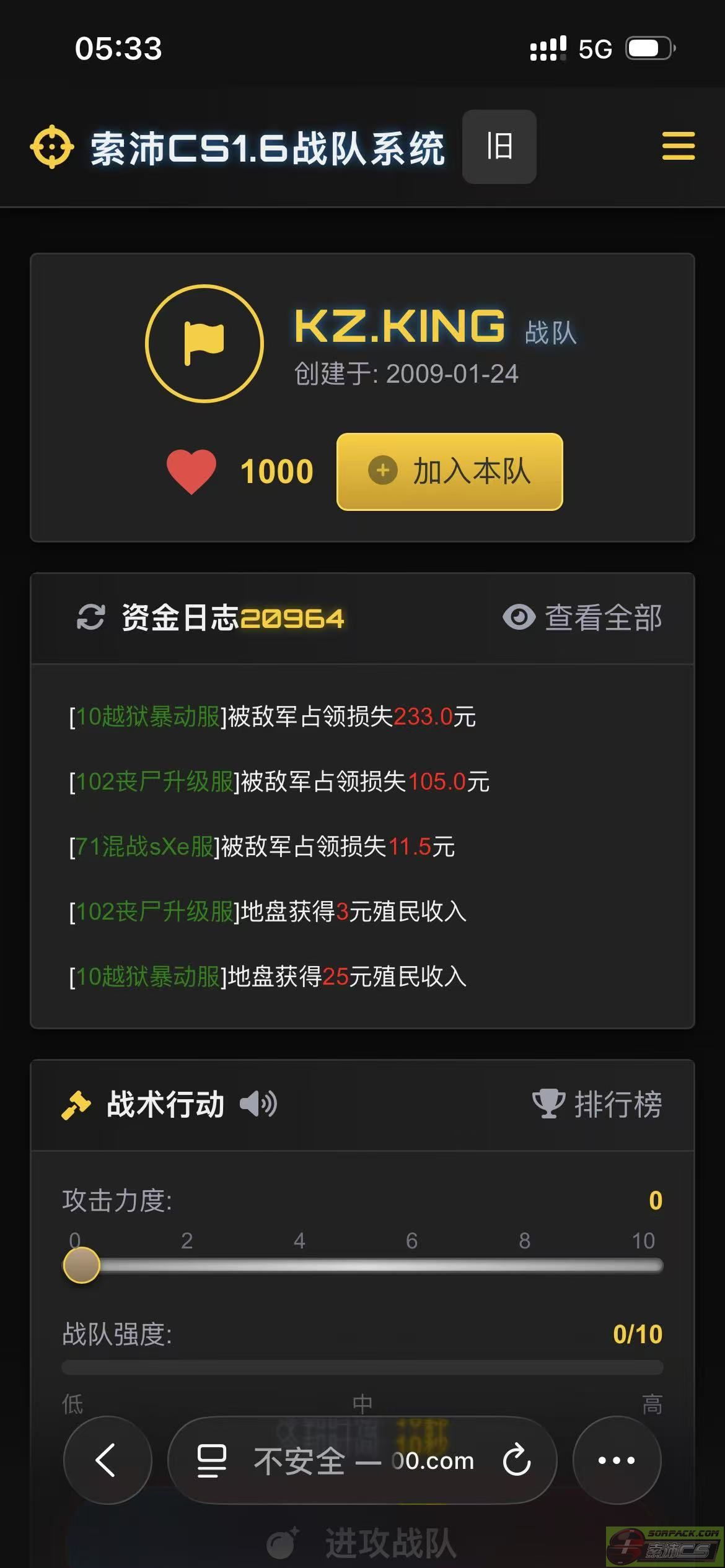Reload the page in browser bar
Screen dimensions: 725x1568
516,1460
